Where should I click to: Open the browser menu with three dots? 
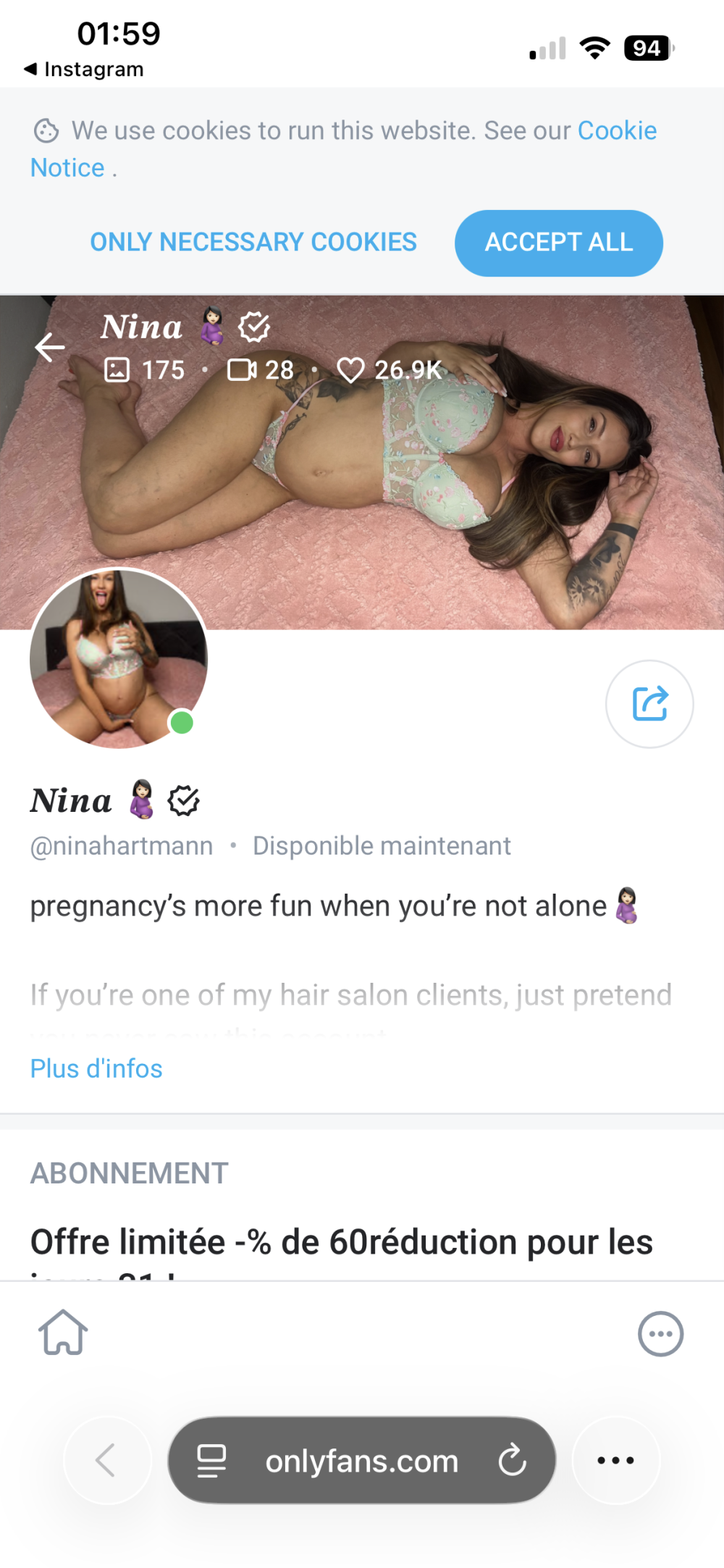(615, 1460)
